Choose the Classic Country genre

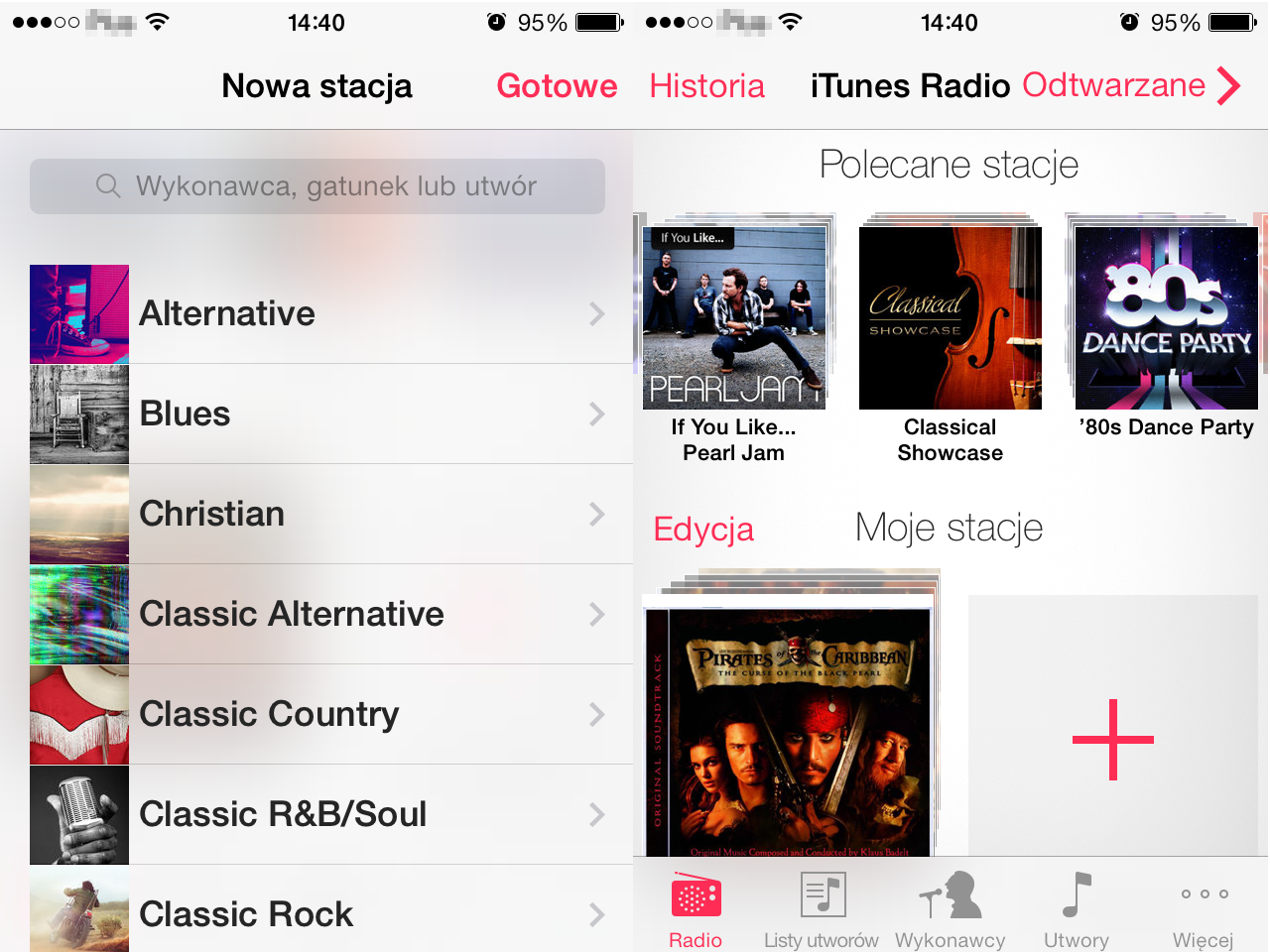tap(317, 715)
